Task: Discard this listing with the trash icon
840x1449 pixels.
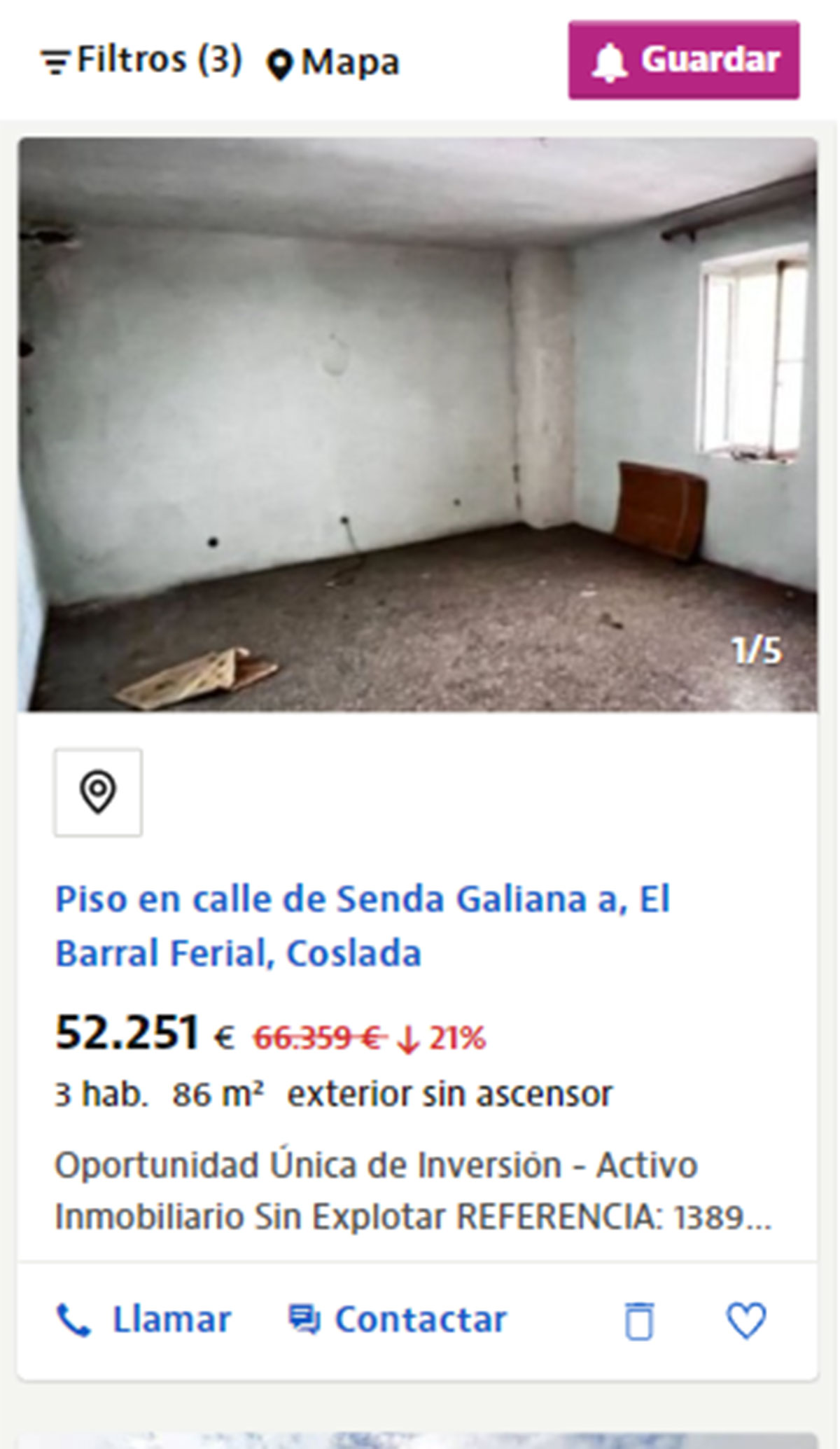Action: (x=638, y=1321)
